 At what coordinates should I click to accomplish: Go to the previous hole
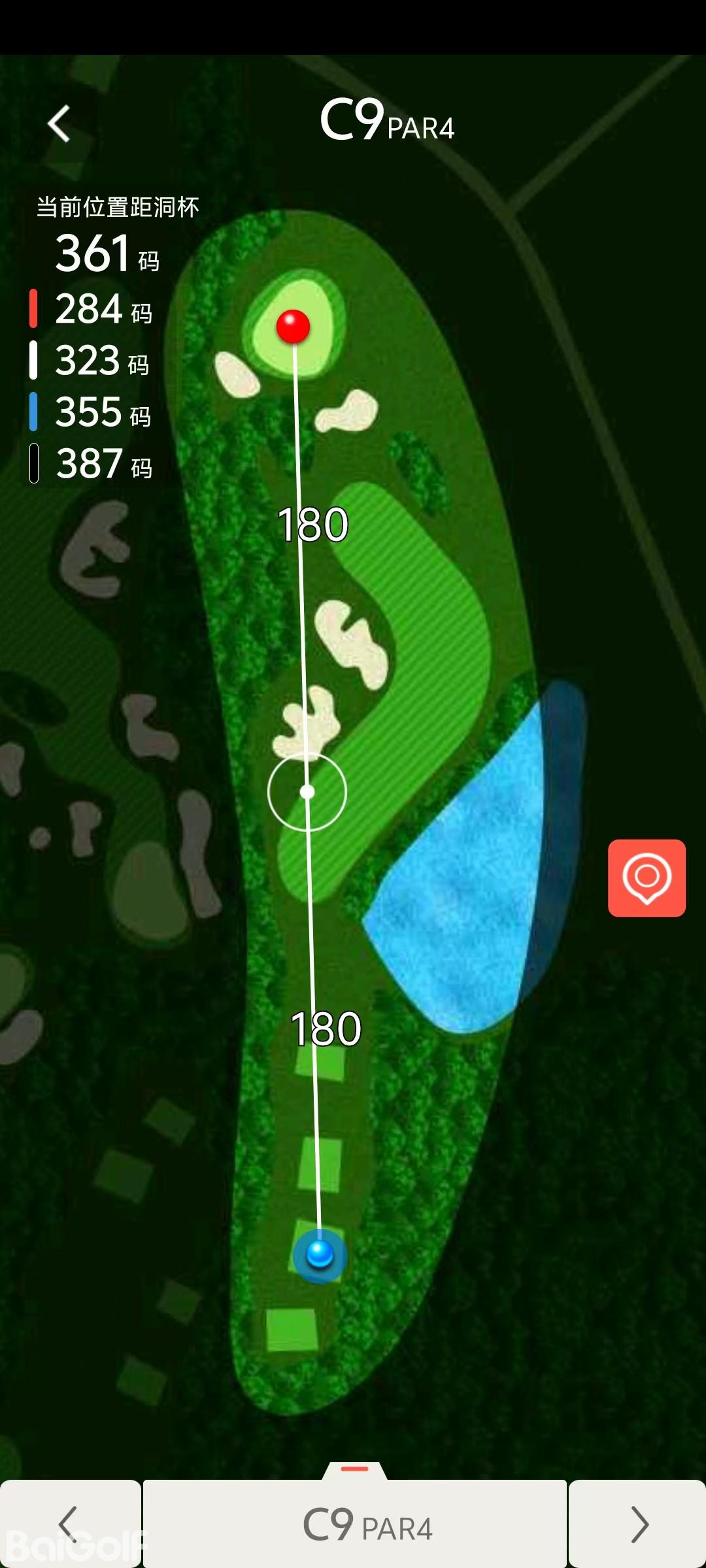[69, 1524]
